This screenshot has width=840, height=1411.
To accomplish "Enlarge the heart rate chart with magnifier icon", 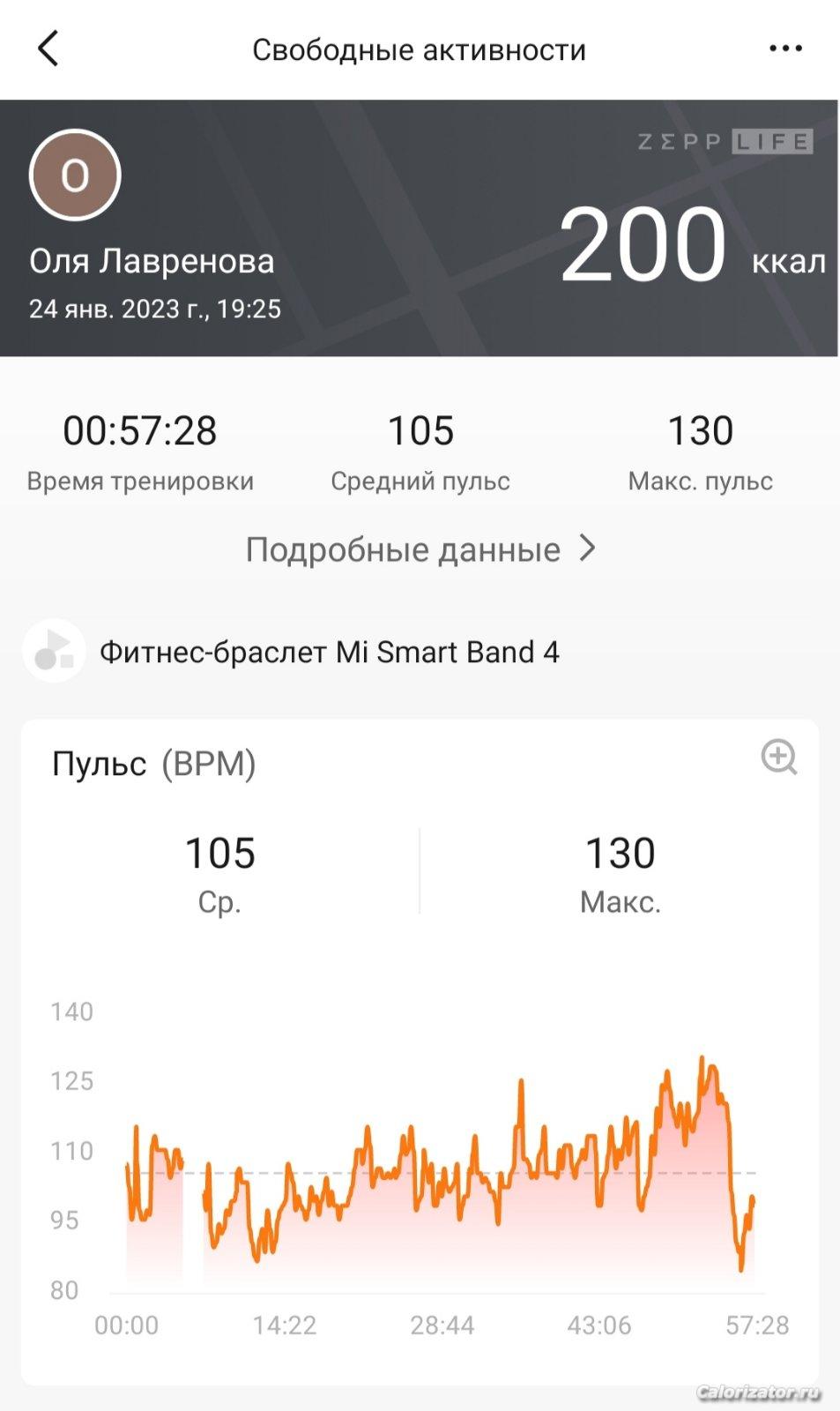I will (779, 758).
